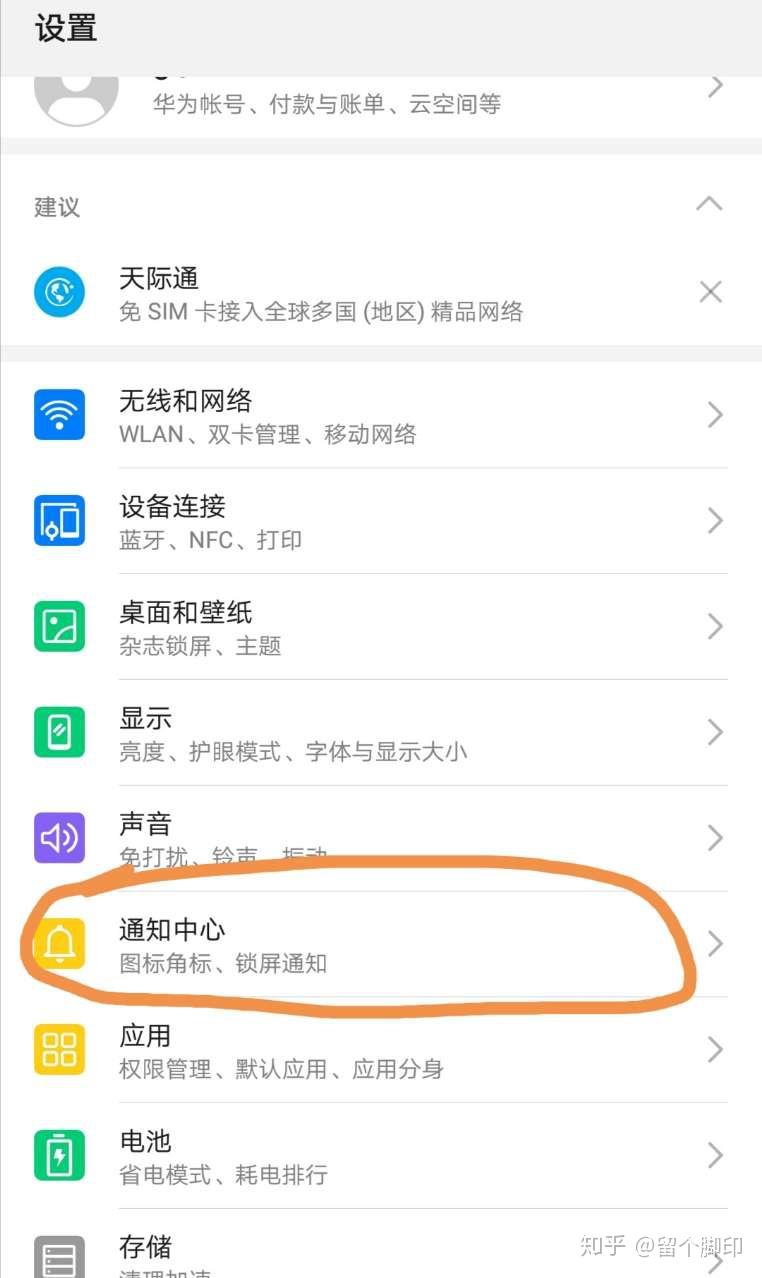This screenshot has height=1278, width=762.
Task: Open 桌面和壁纸 settings
Action: [x=380, y=627]
